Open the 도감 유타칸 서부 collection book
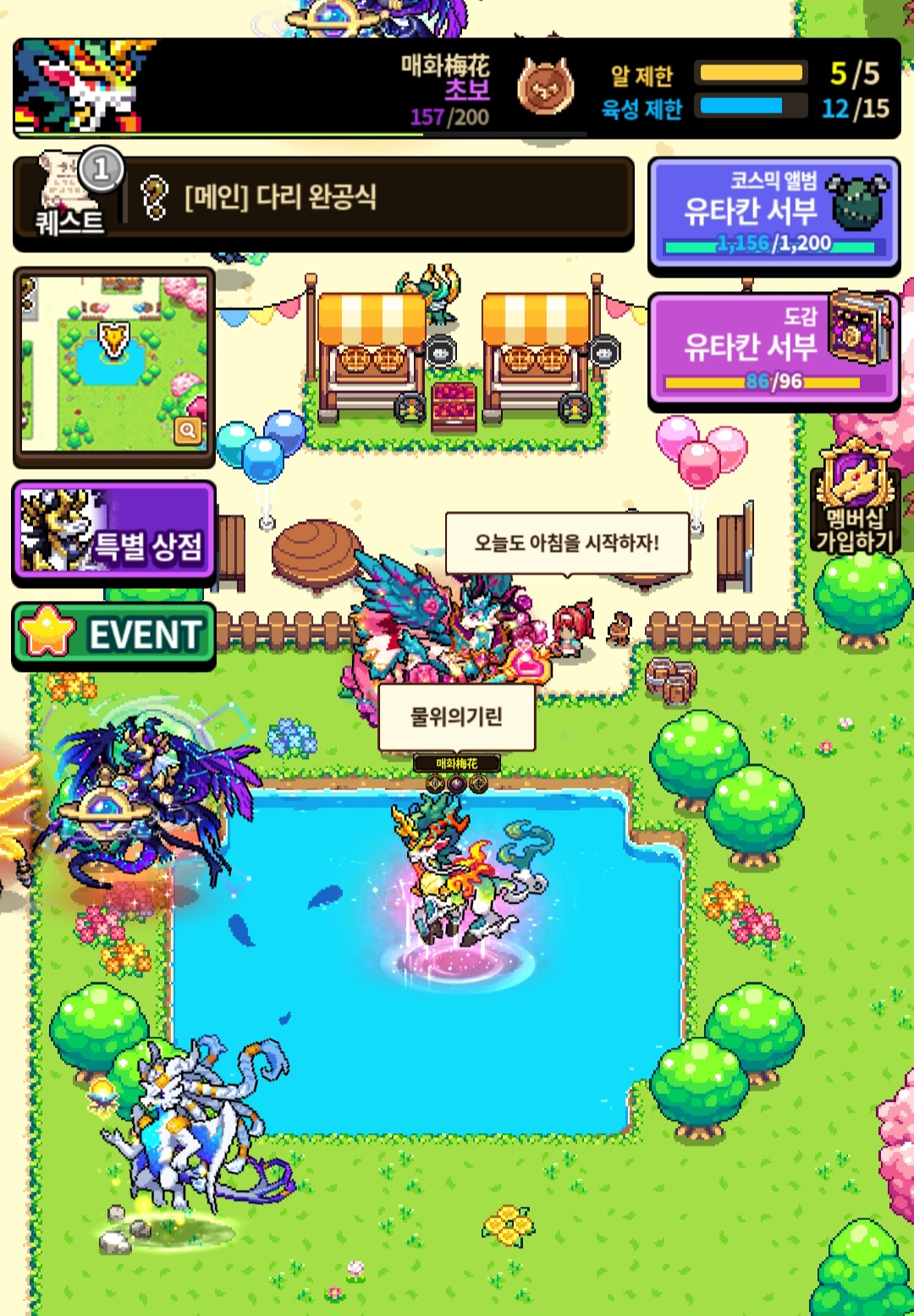The width and height of the screenshot is (914, 1316). pos(773,350)
